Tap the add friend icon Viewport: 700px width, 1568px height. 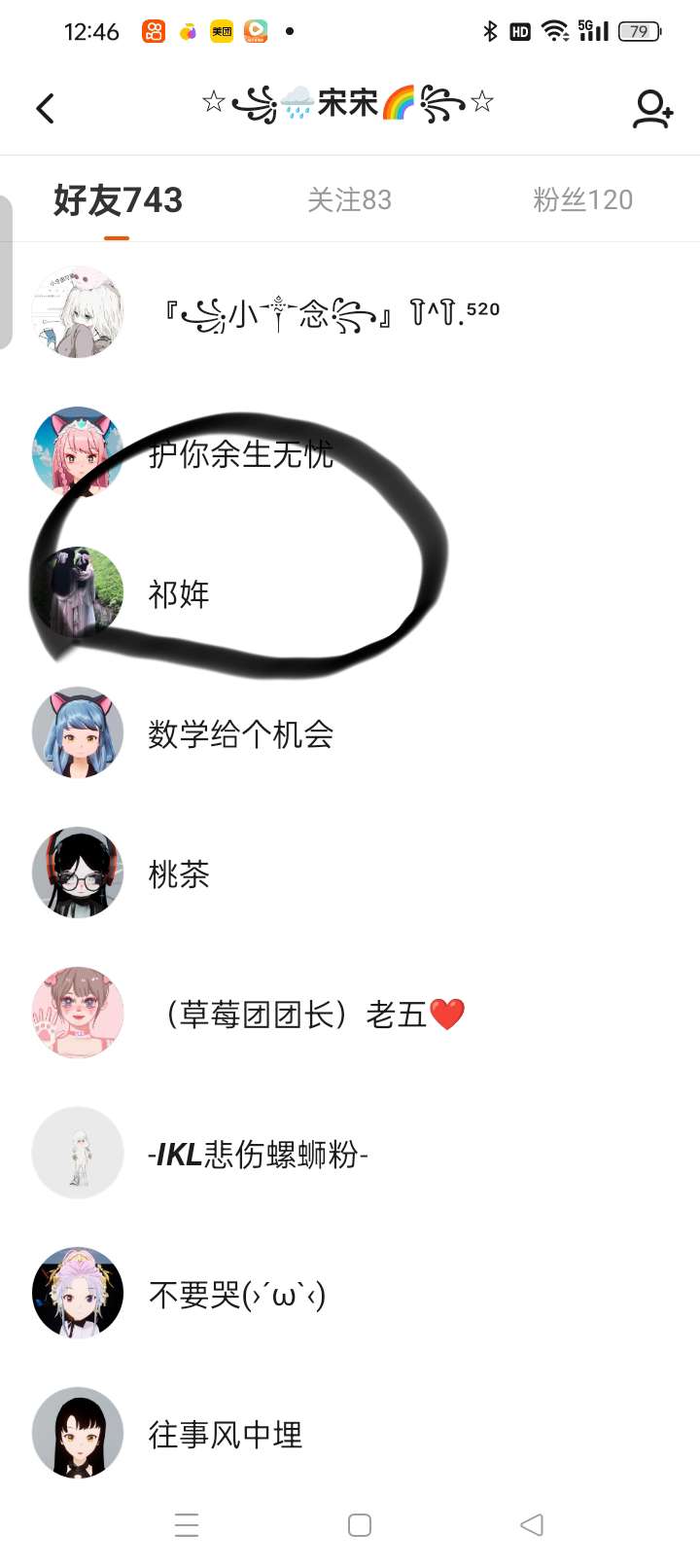(652, 109)
